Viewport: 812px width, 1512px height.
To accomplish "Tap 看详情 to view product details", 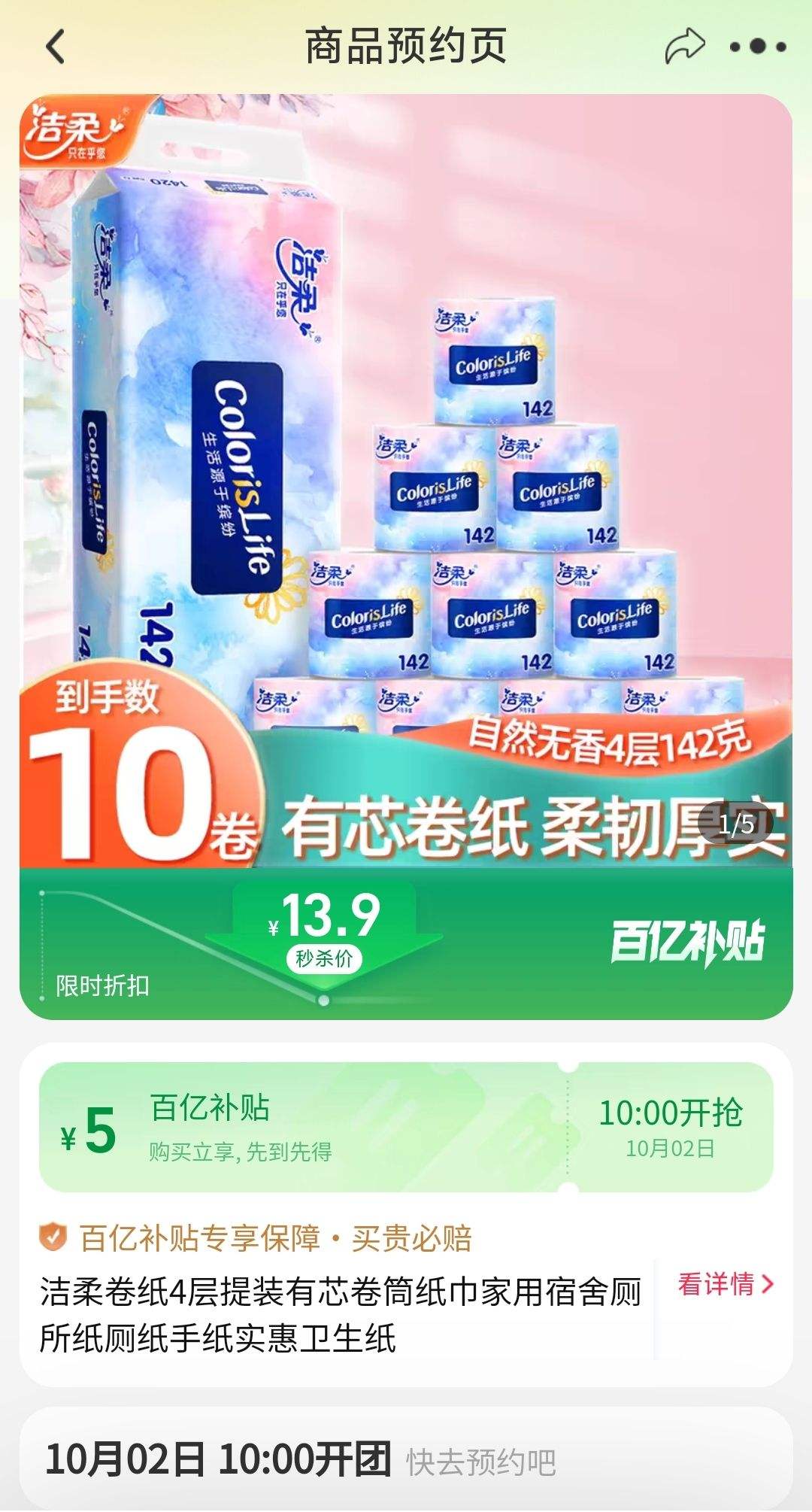I will 725,1284.
